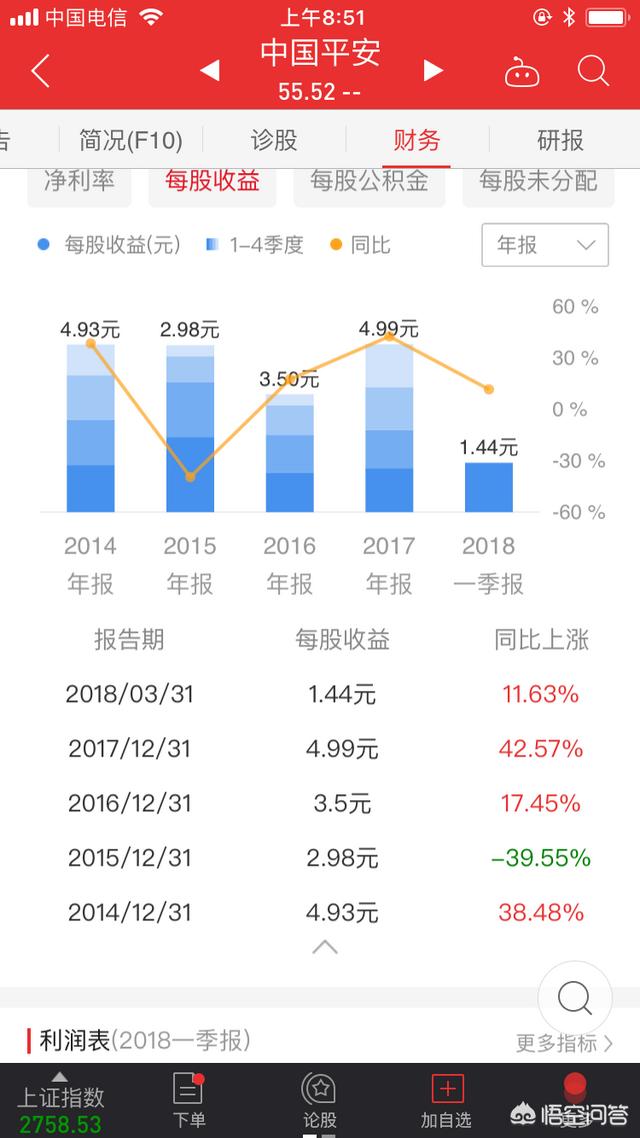
Task: Collapse the earnings table with the up chevron
Action: pos(324,947)
